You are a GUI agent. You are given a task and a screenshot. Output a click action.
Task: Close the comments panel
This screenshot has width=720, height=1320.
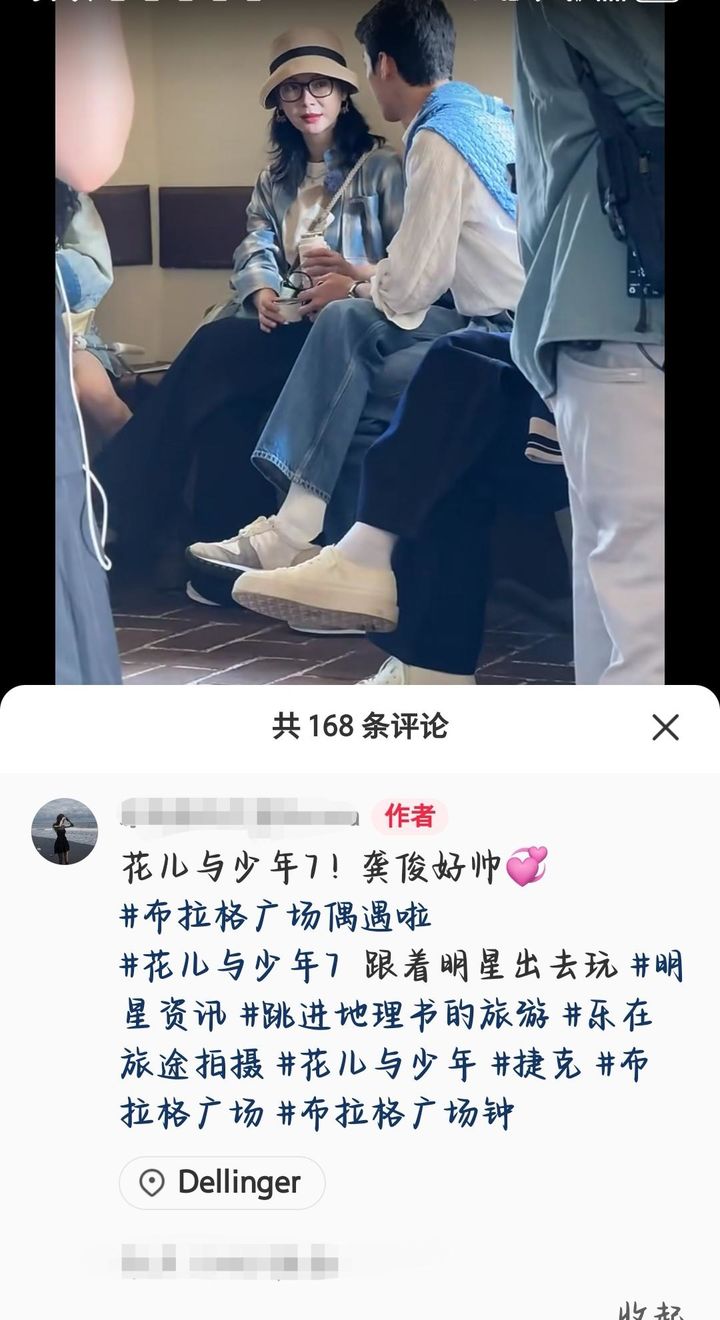click(665, 727)
